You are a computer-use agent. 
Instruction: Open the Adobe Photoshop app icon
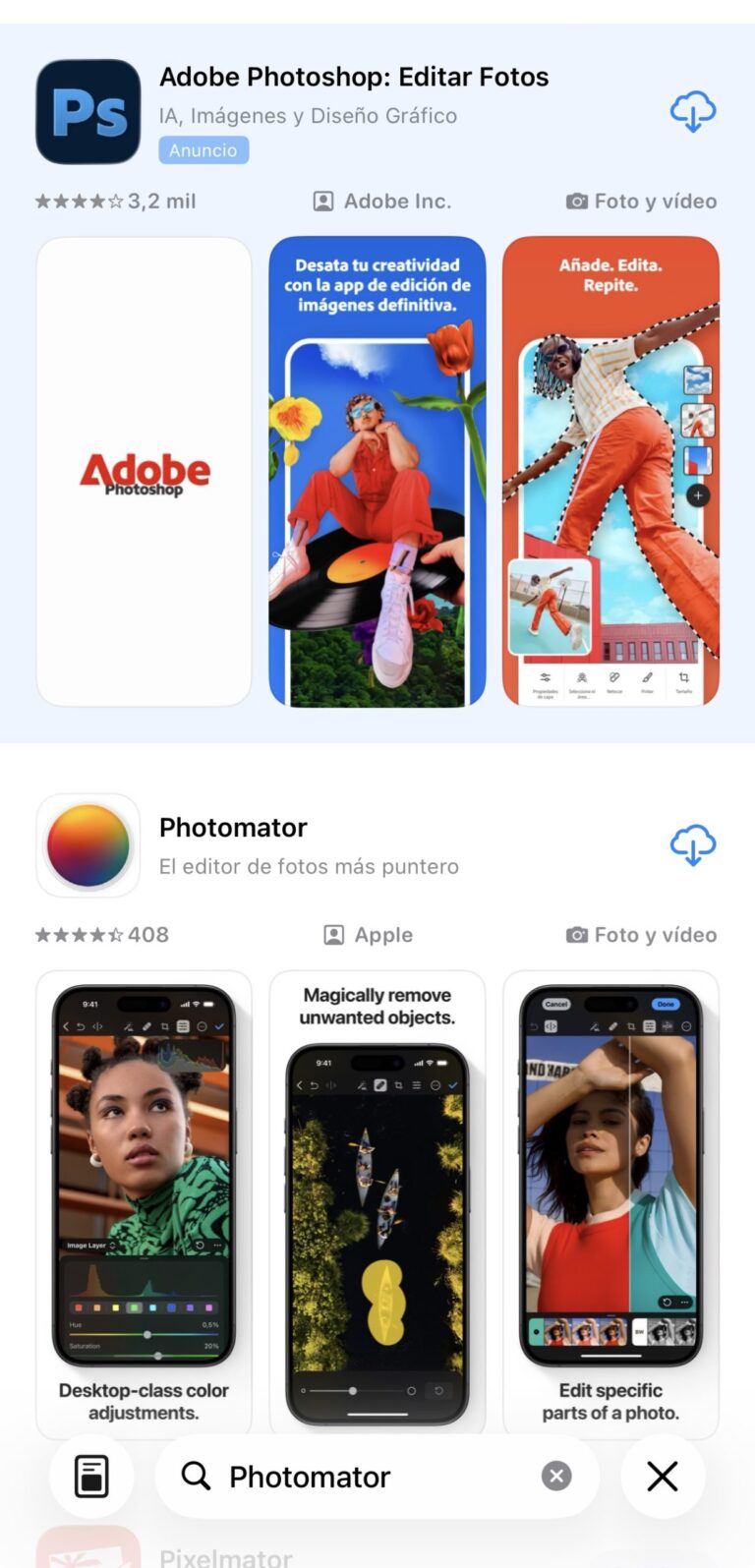point(87,111)
